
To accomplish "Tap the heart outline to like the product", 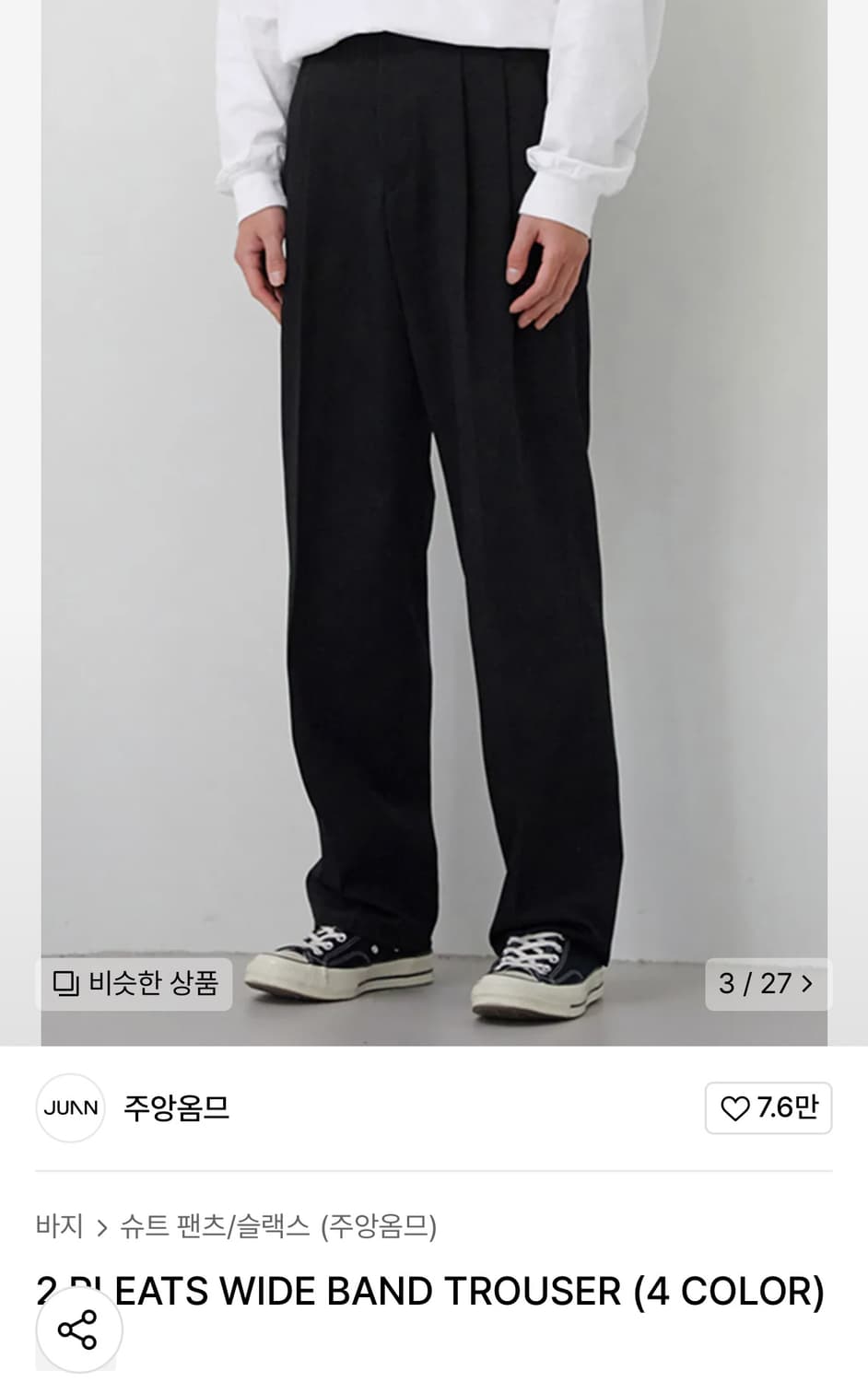I will (x=734, y=1107).
